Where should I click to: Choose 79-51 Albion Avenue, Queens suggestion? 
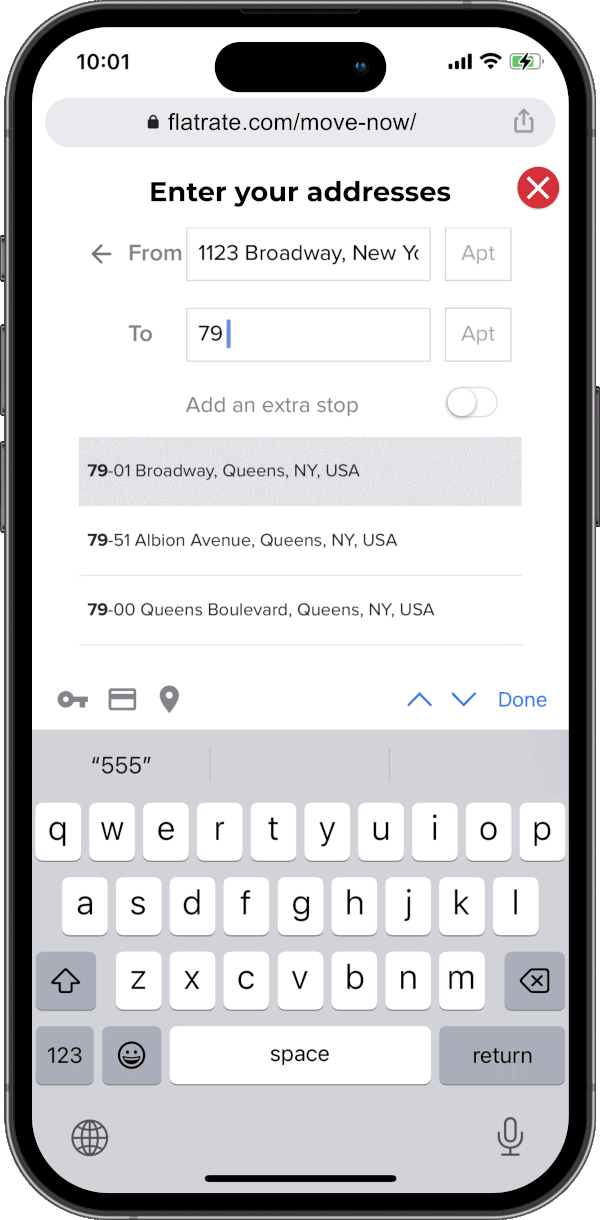pos(300,541)
